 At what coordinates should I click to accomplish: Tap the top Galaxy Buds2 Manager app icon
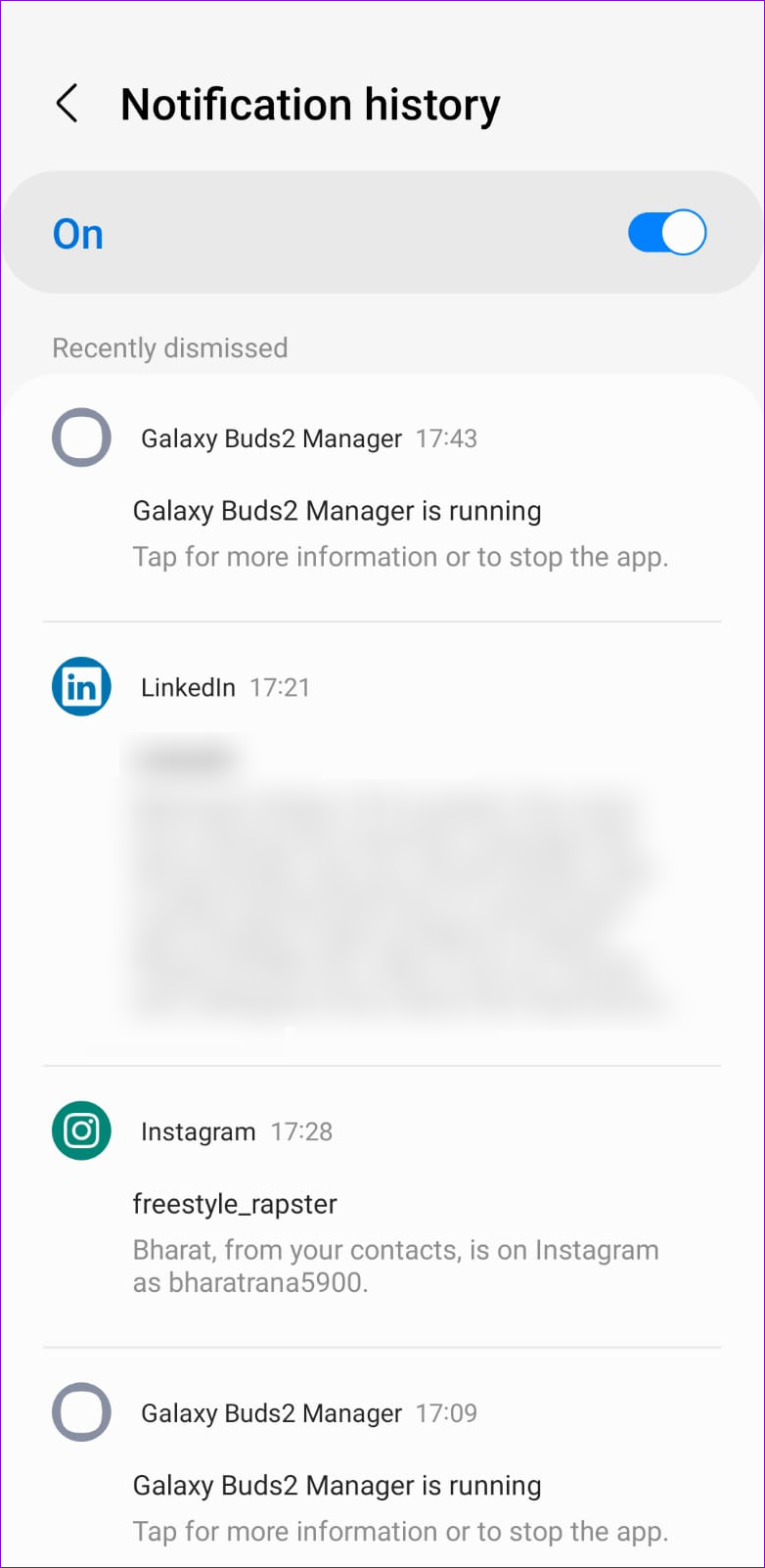(x=80, y=438)
